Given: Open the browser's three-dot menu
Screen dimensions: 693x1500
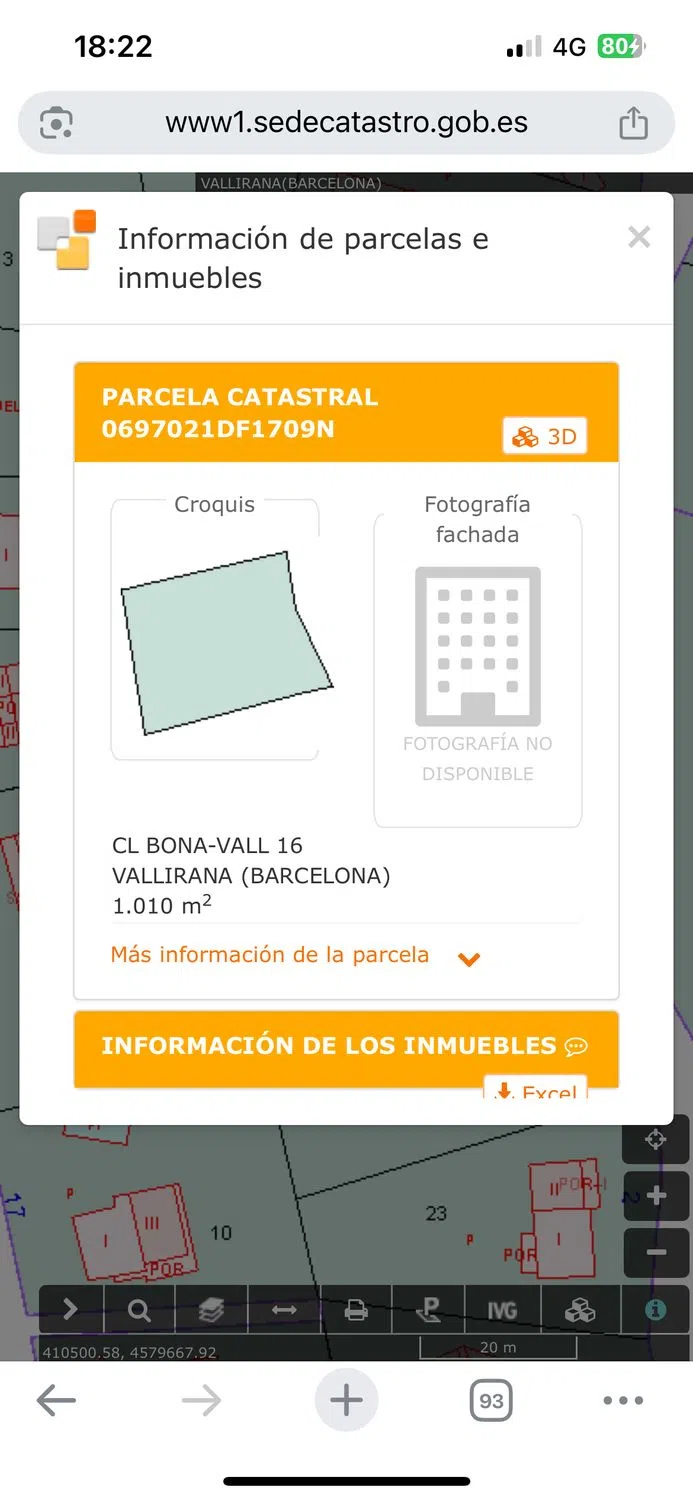Looking at the screenshot, I should [x=623, y=1401].
